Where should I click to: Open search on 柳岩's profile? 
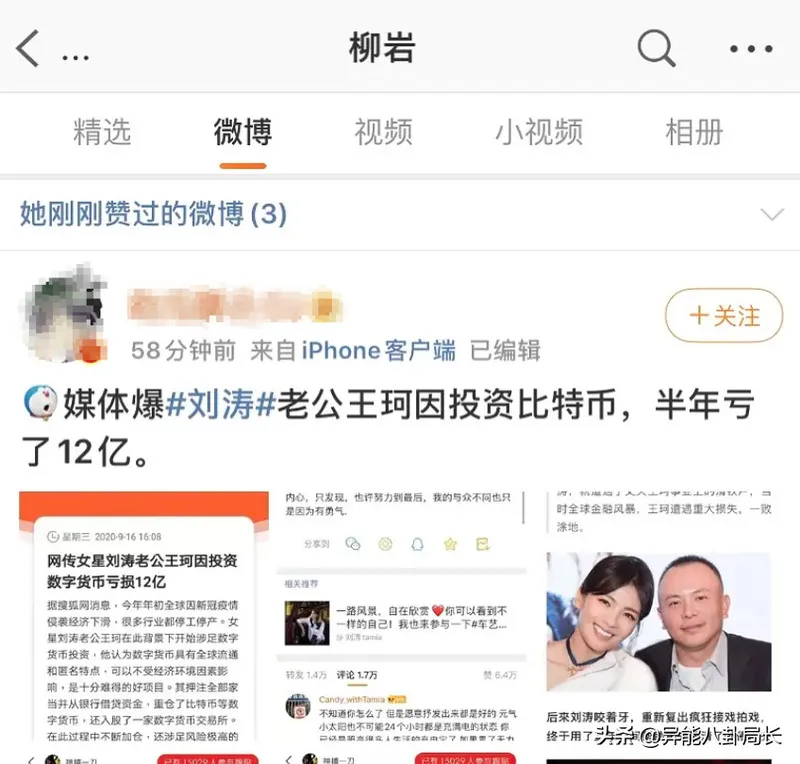tap(657, 47)
